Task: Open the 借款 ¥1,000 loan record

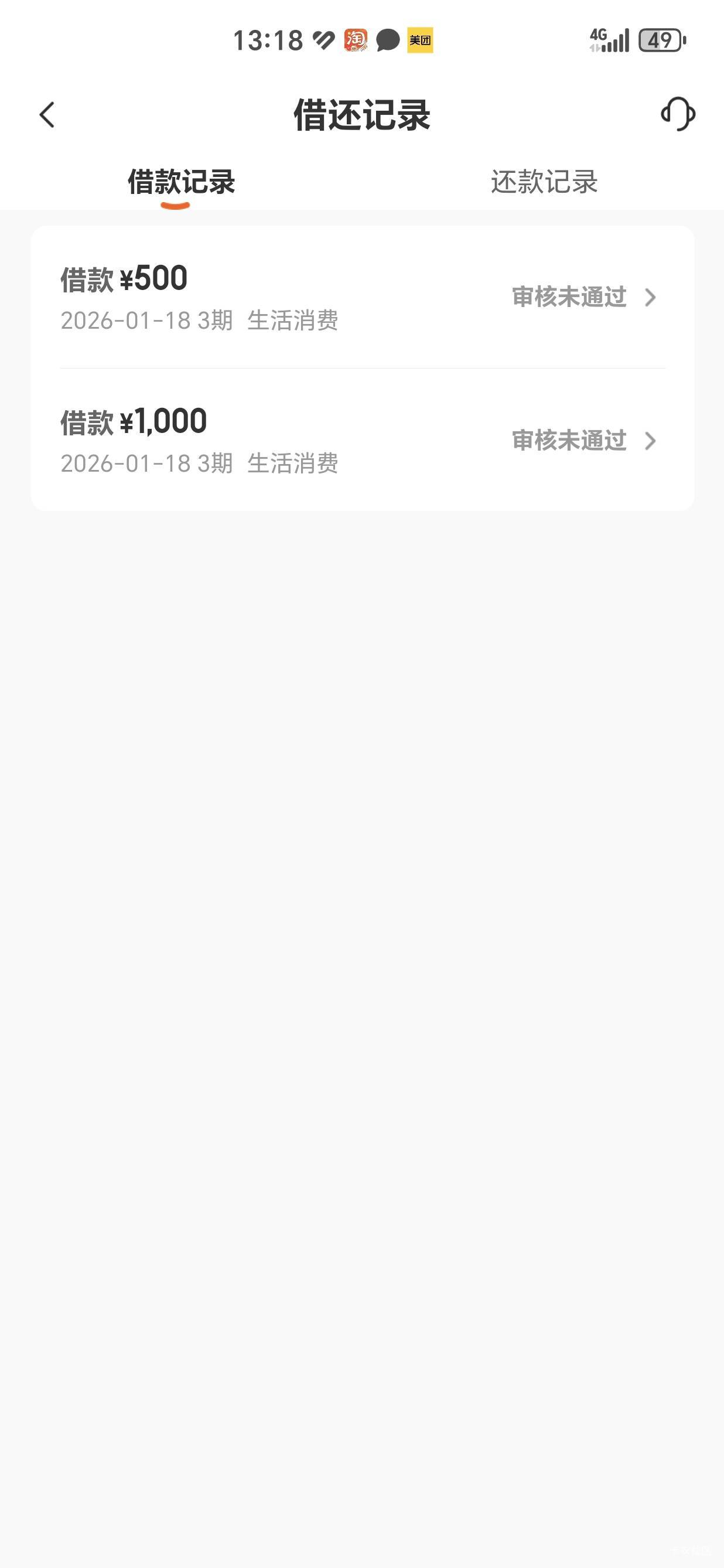Action: 362,441
